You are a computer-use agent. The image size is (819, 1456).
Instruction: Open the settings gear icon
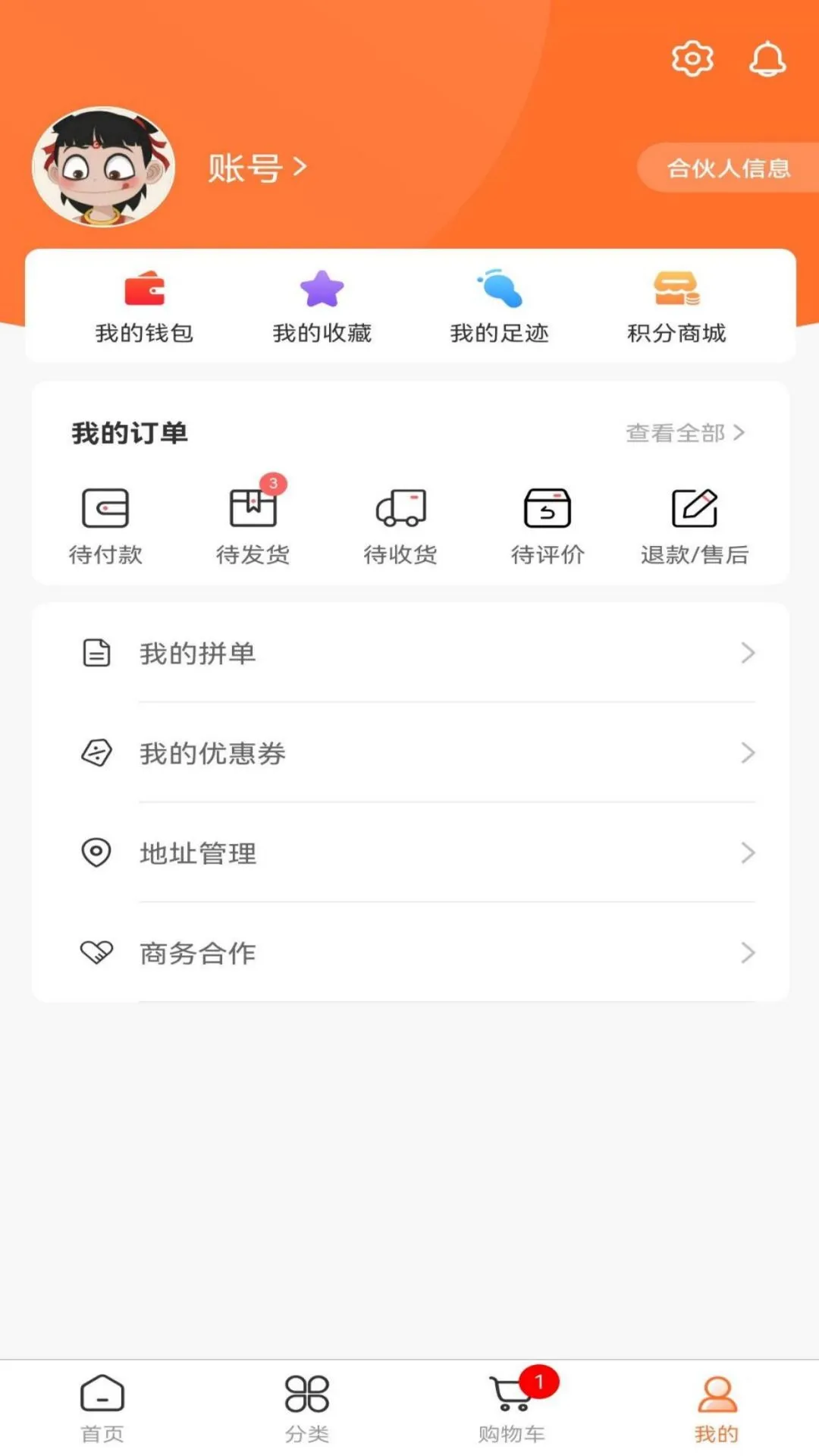[x=691, y=58]
